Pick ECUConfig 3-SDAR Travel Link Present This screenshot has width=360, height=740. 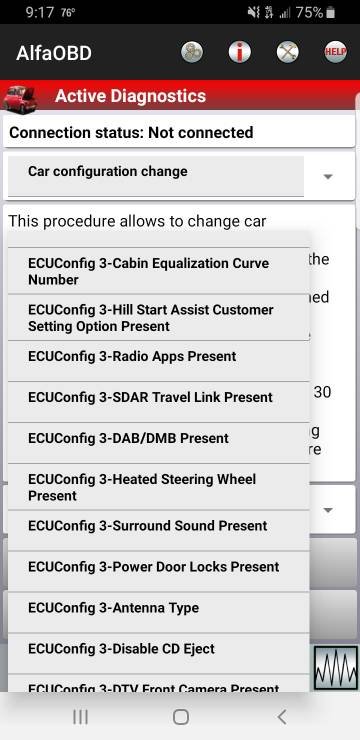tap(159, 402)
